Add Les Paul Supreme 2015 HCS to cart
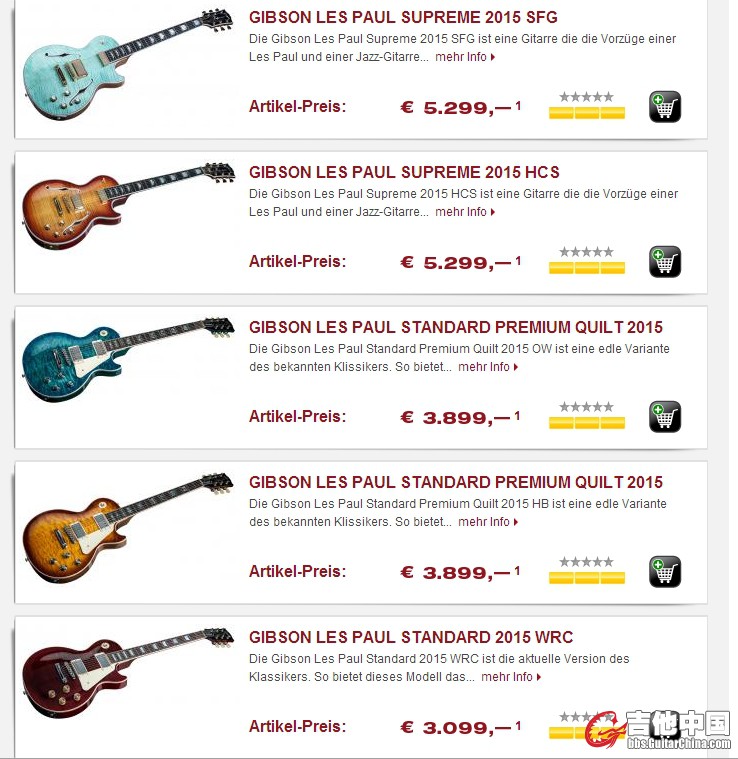Viewport: 738px width, 759px height. 665,261
